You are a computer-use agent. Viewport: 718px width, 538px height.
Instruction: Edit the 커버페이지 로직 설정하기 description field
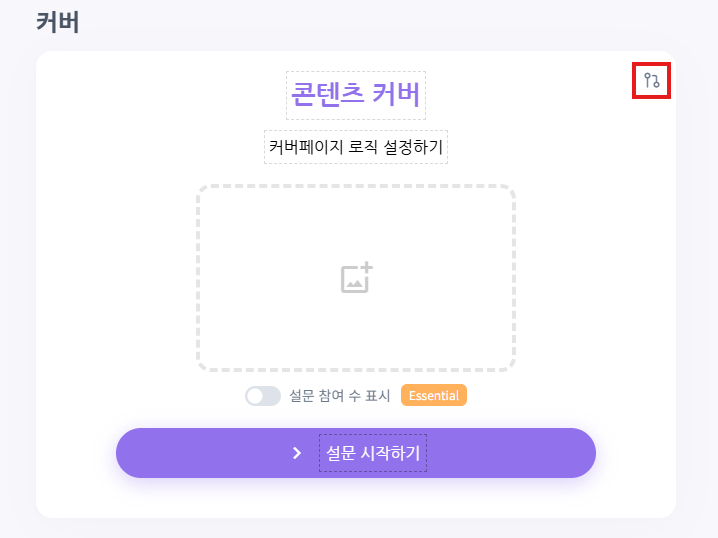click(x=355, y=147)
